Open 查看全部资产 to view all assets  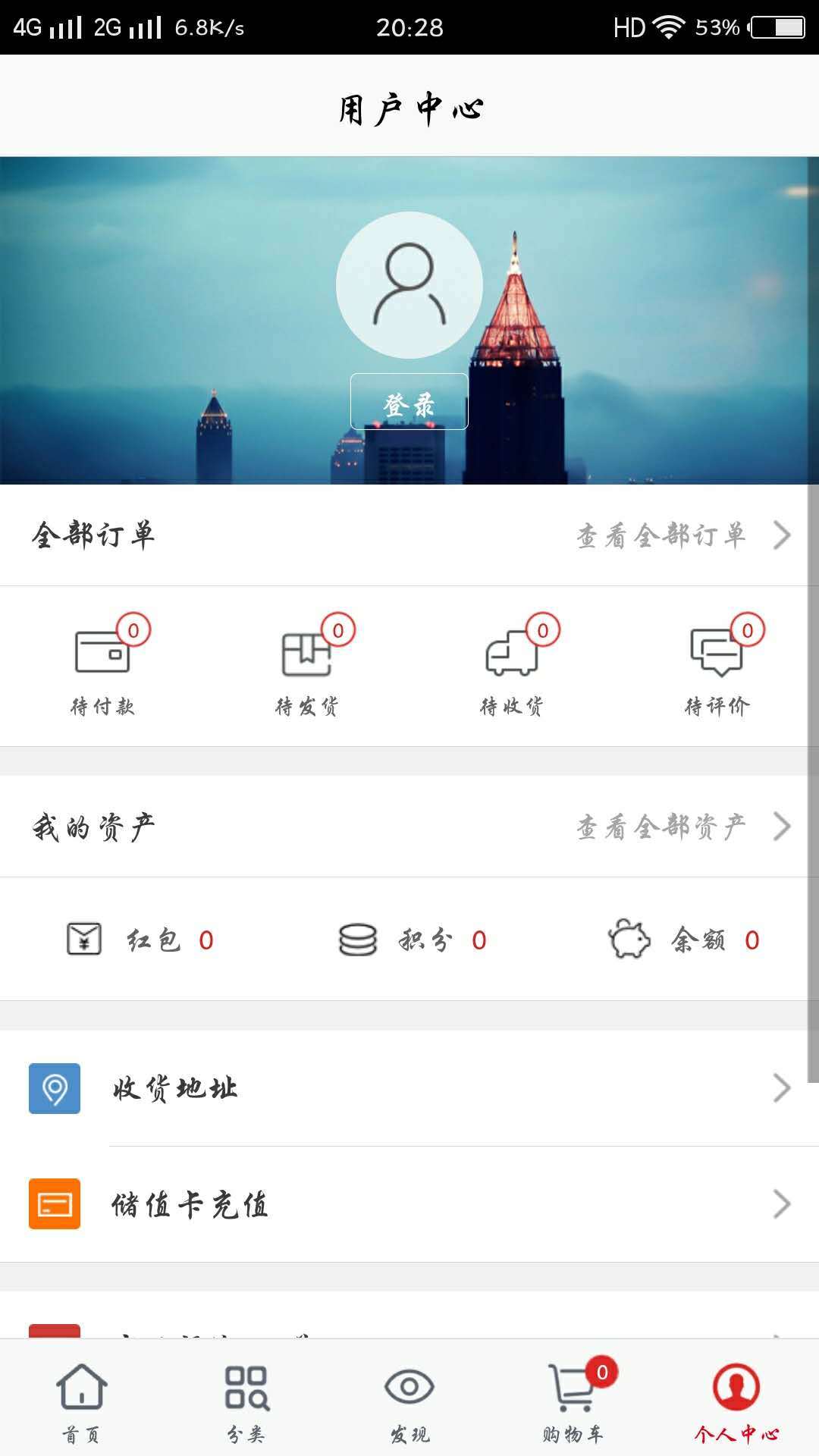coord(682,827)
